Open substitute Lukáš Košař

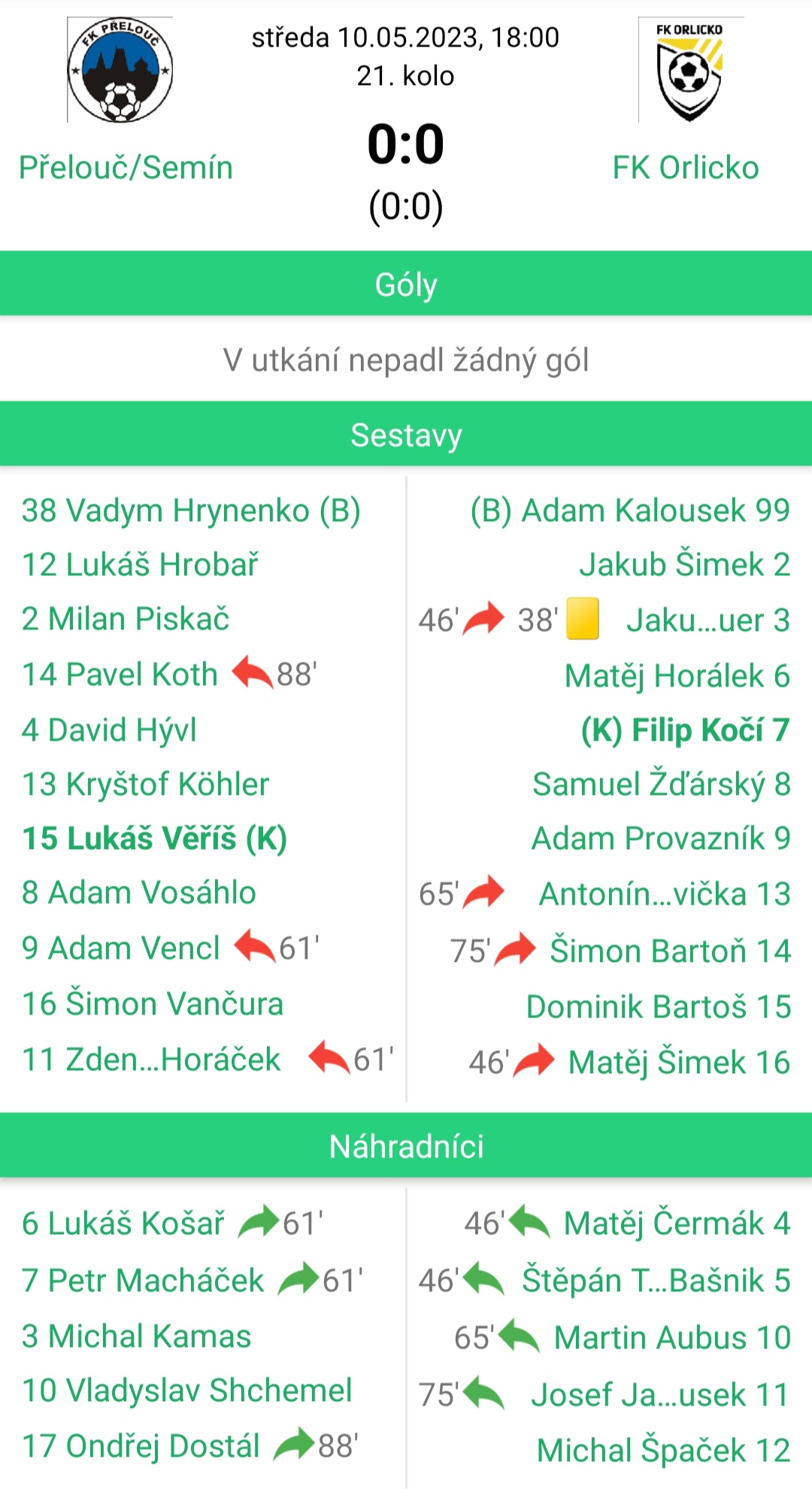(123, 1224)
